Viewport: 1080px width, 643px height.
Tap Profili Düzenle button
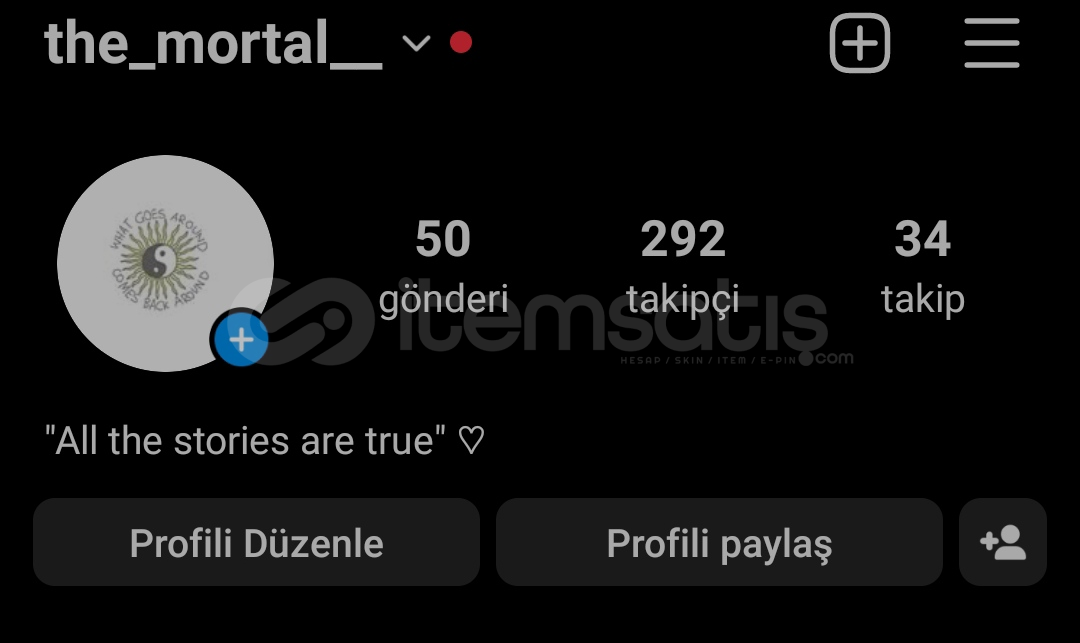point(256,543)
